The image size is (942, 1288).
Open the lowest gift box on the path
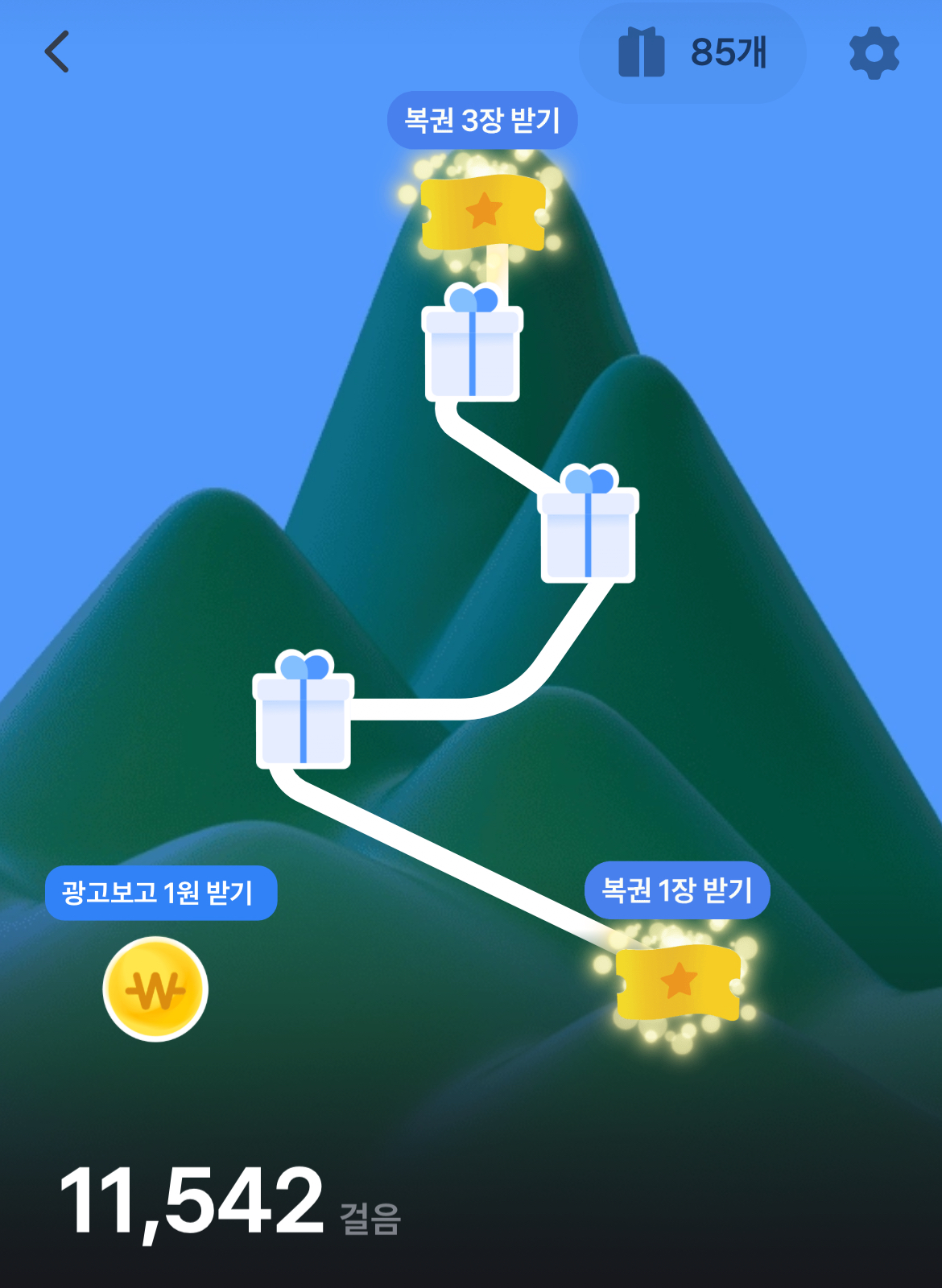pos(304,709)
